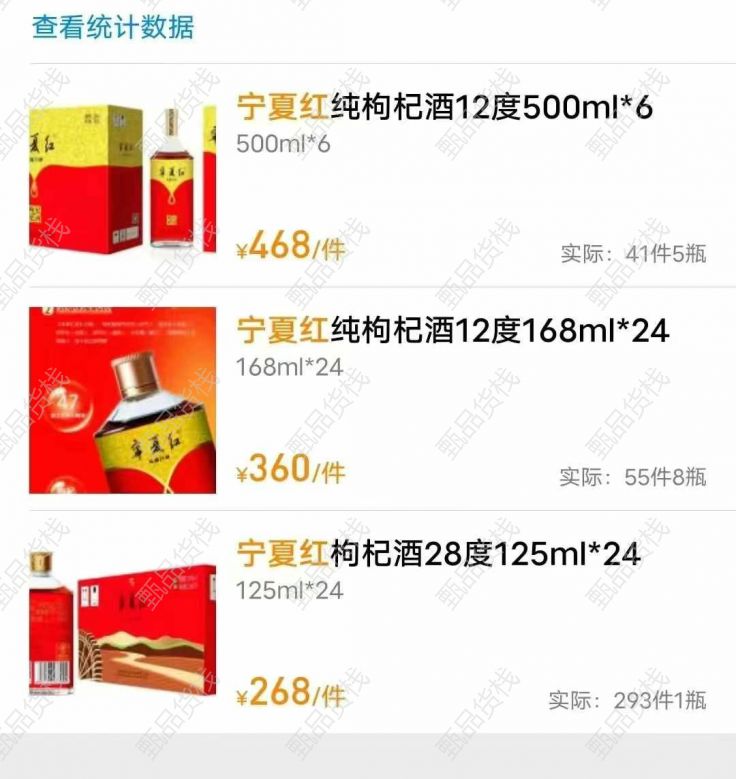Open 宁夏红纯枸杞酒12度168ml*24 product

pyautogui.click(x=452, y=330)
